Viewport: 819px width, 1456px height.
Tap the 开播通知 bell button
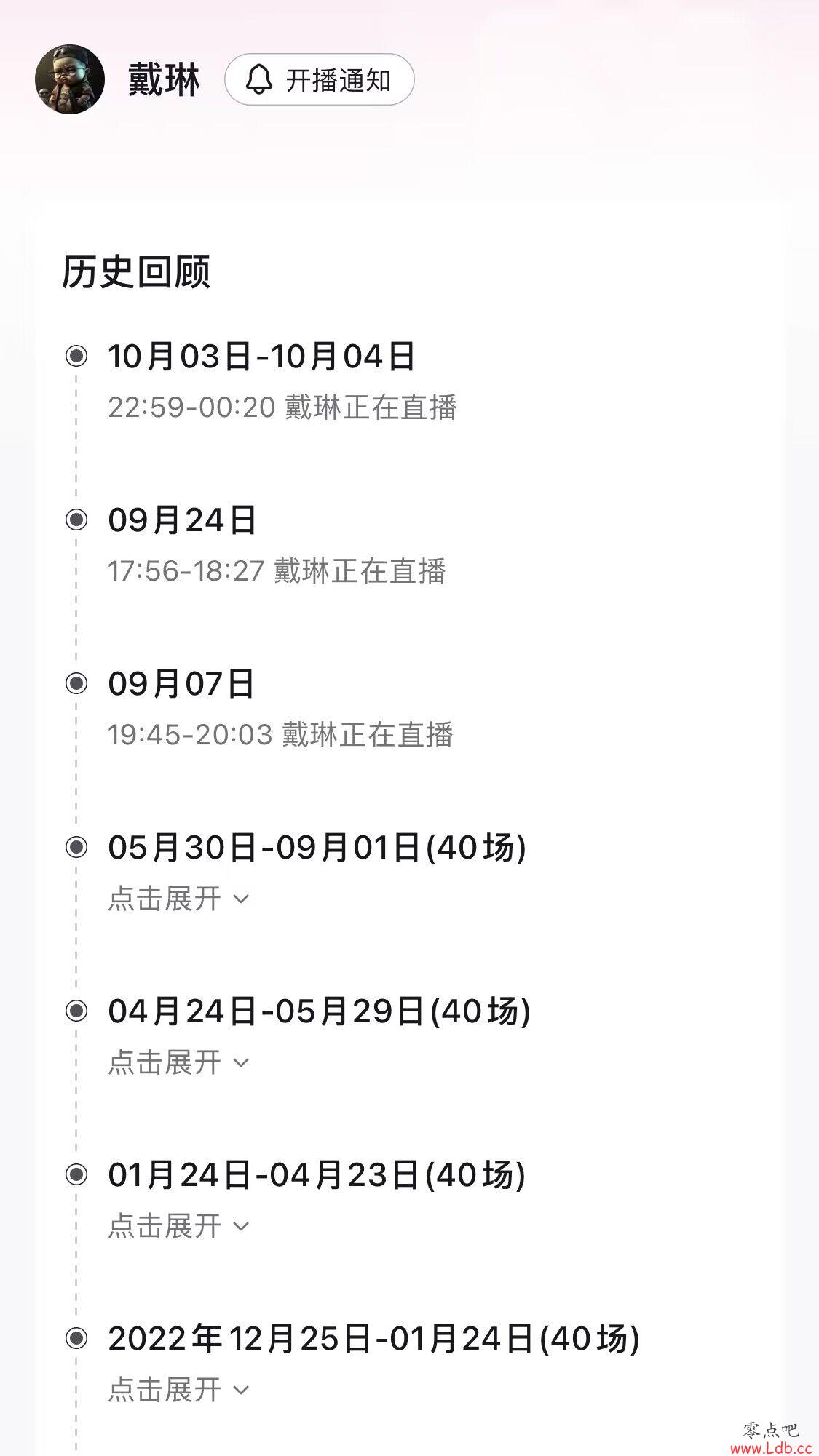pyautogui.click(x=319, y=79)
